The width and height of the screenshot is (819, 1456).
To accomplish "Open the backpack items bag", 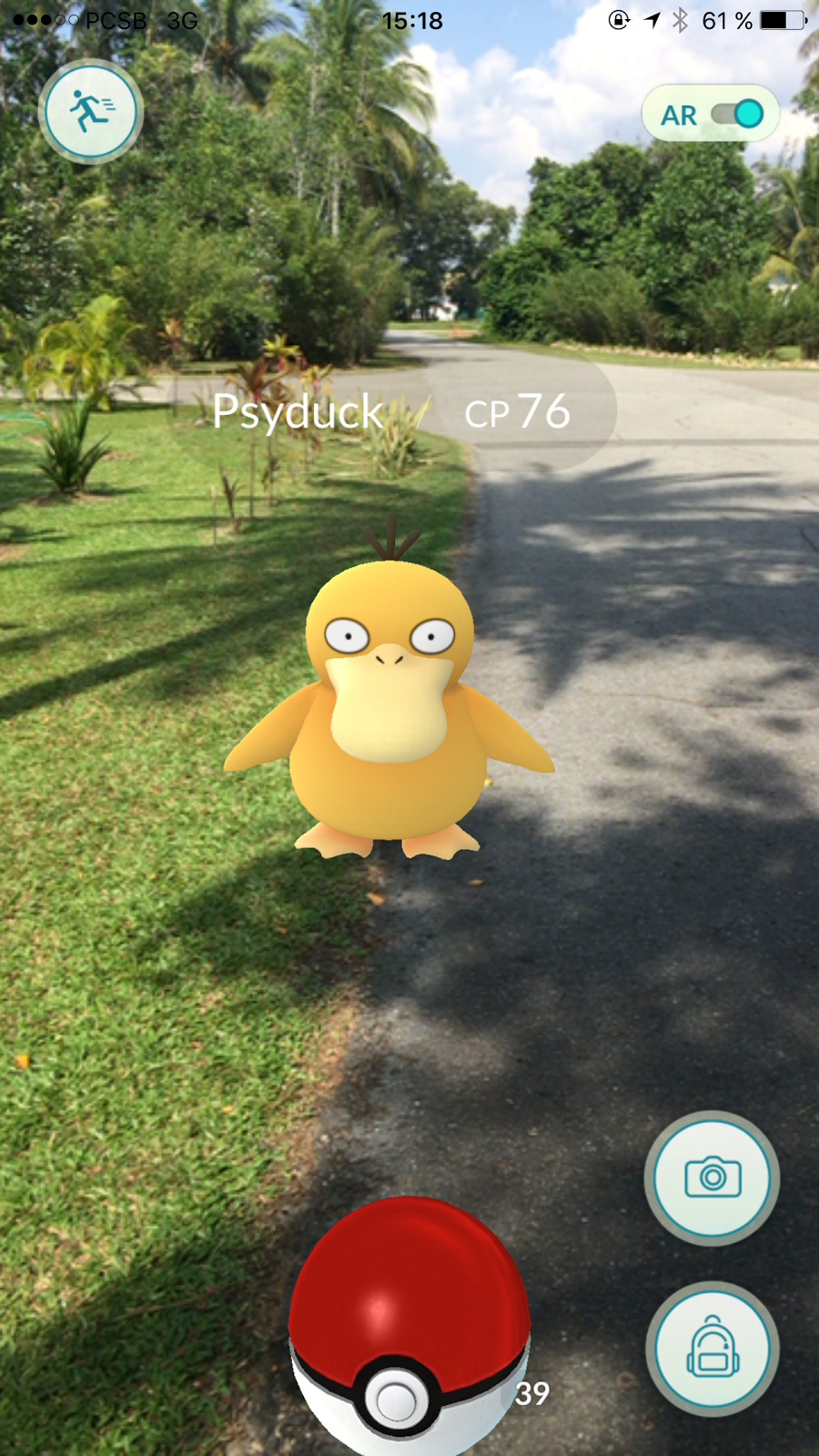I will (712, 1349).
